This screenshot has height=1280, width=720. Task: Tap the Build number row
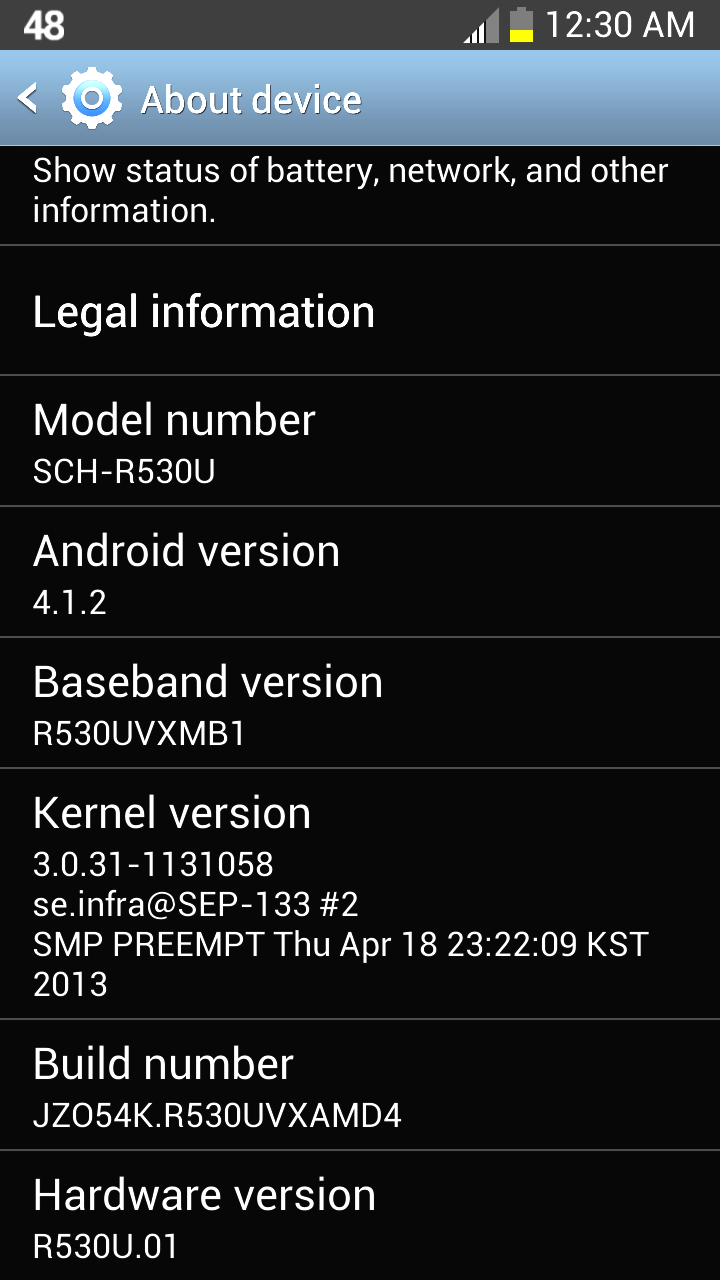coord(360,1086)
